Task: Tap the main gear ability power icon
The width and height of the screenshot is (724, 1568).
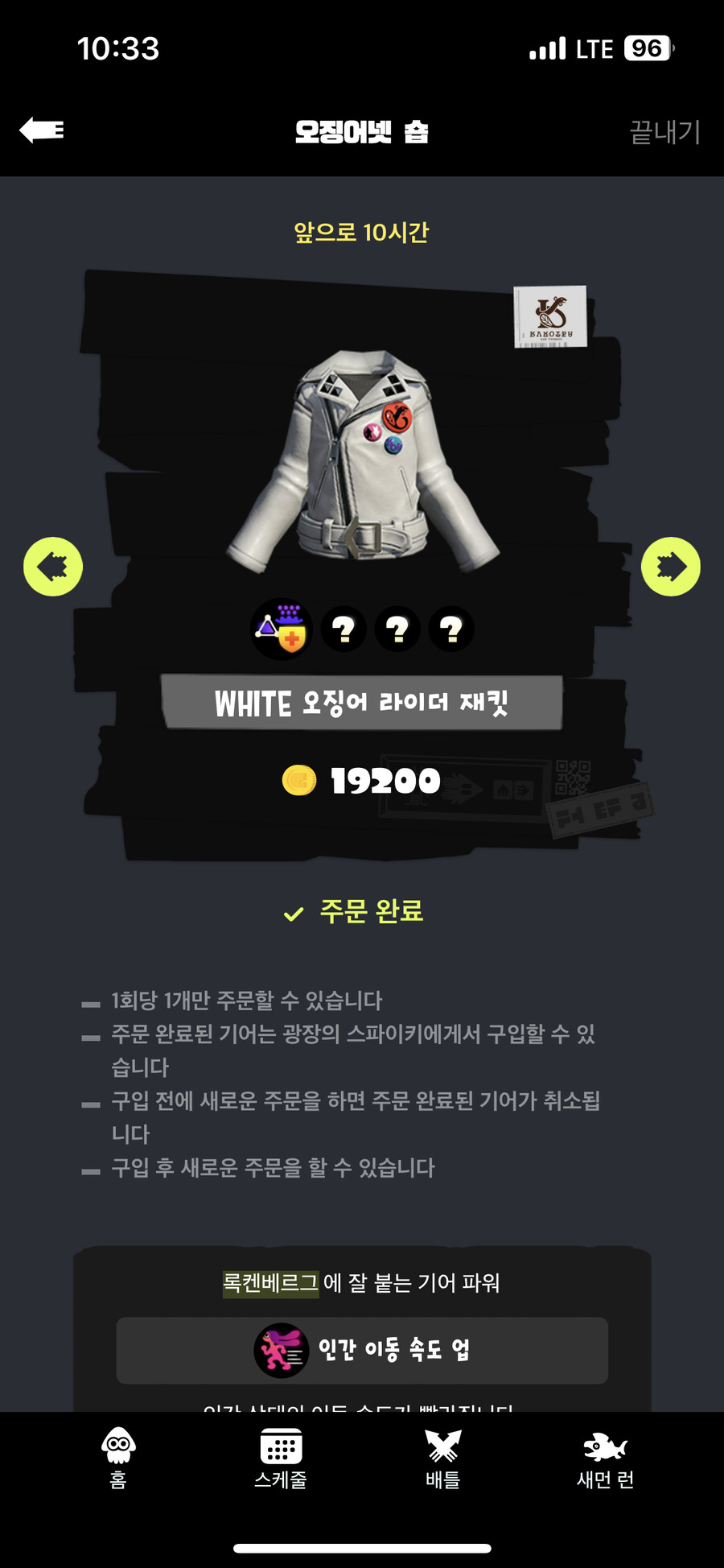Action: pyautogui.click(x=281, y=629)
